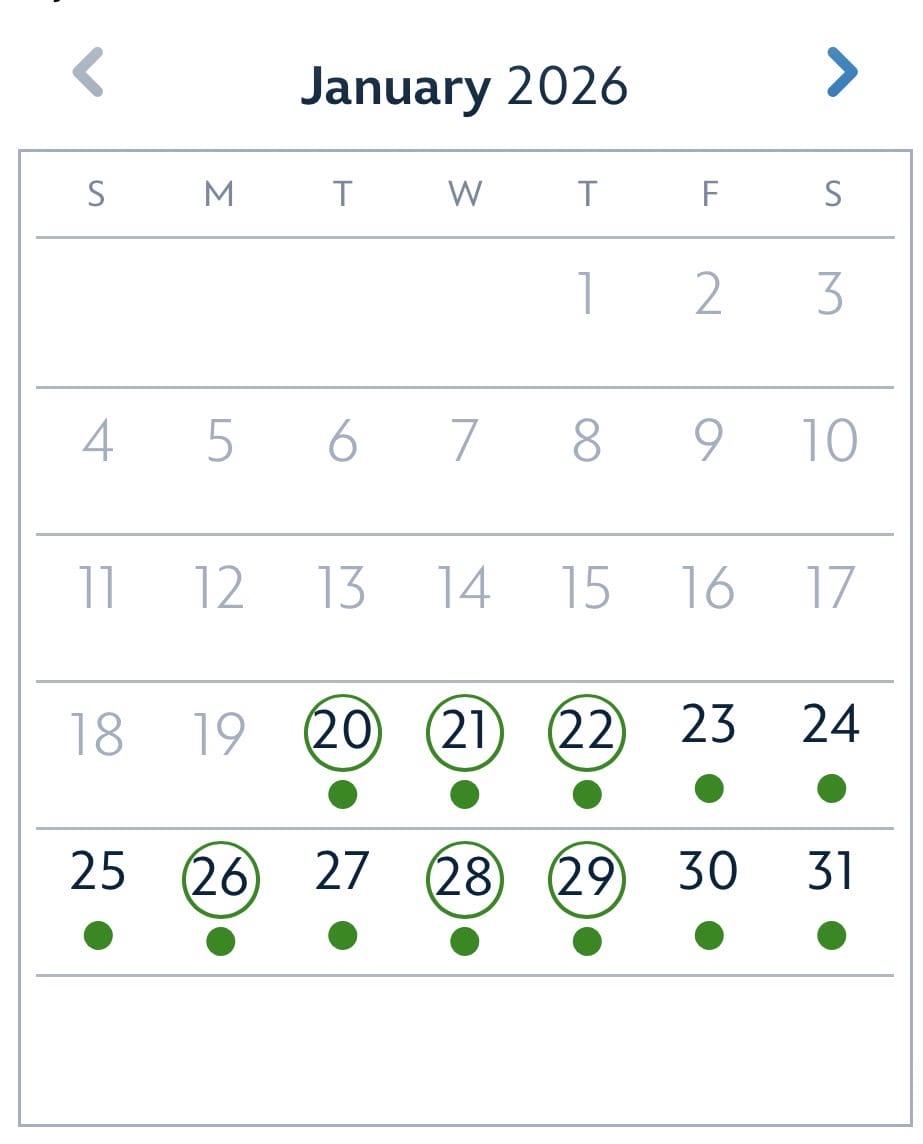
Task: Pick January 27
Action: (343, 873)
